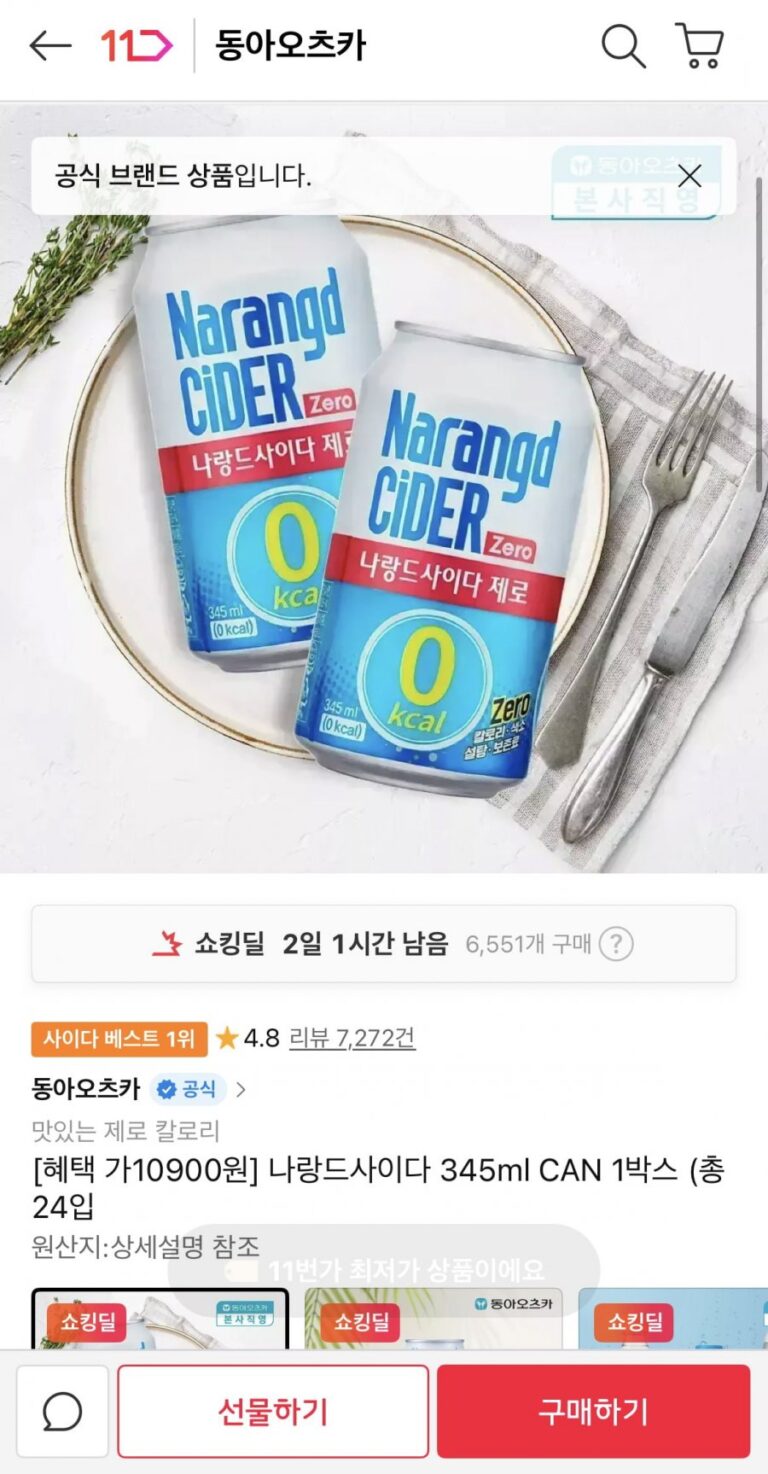Open the 리뷰 7,272건 reviews link
The image size is (768, 1474).
coord(352,1038)
